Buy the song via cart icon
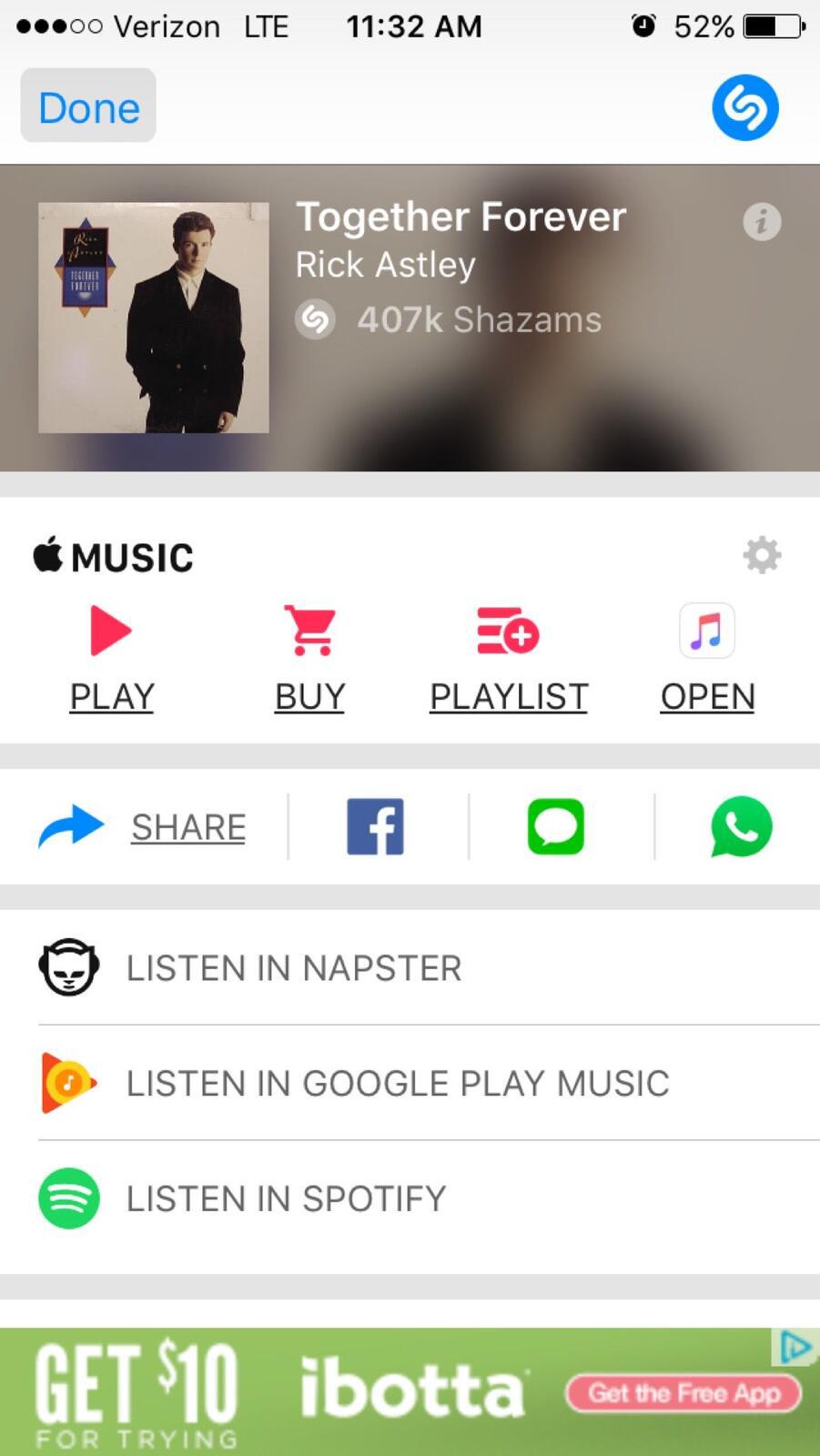The height and width of the screenshot is (1456, 820). [309, 657]
